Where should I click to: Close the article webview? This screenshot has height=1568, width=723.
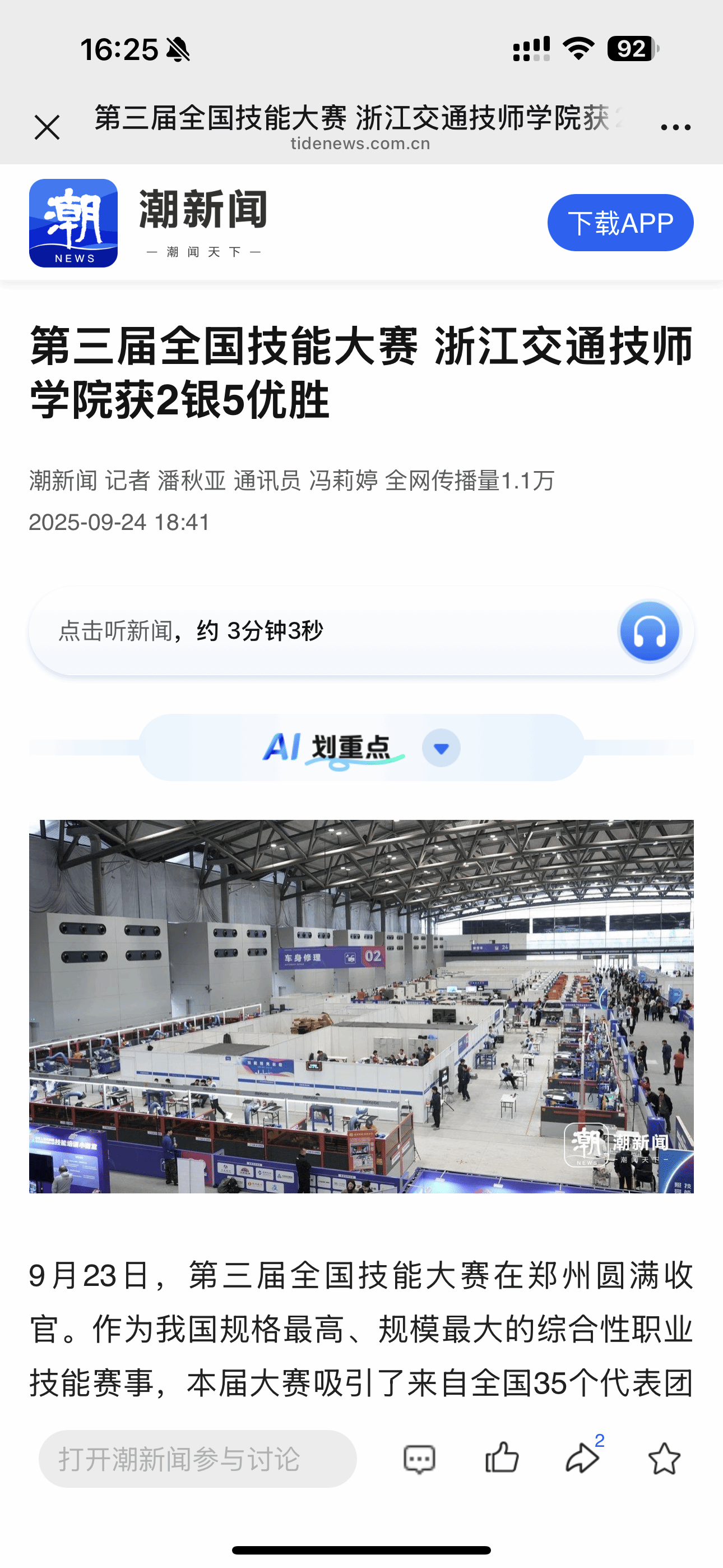pos(47,127)
